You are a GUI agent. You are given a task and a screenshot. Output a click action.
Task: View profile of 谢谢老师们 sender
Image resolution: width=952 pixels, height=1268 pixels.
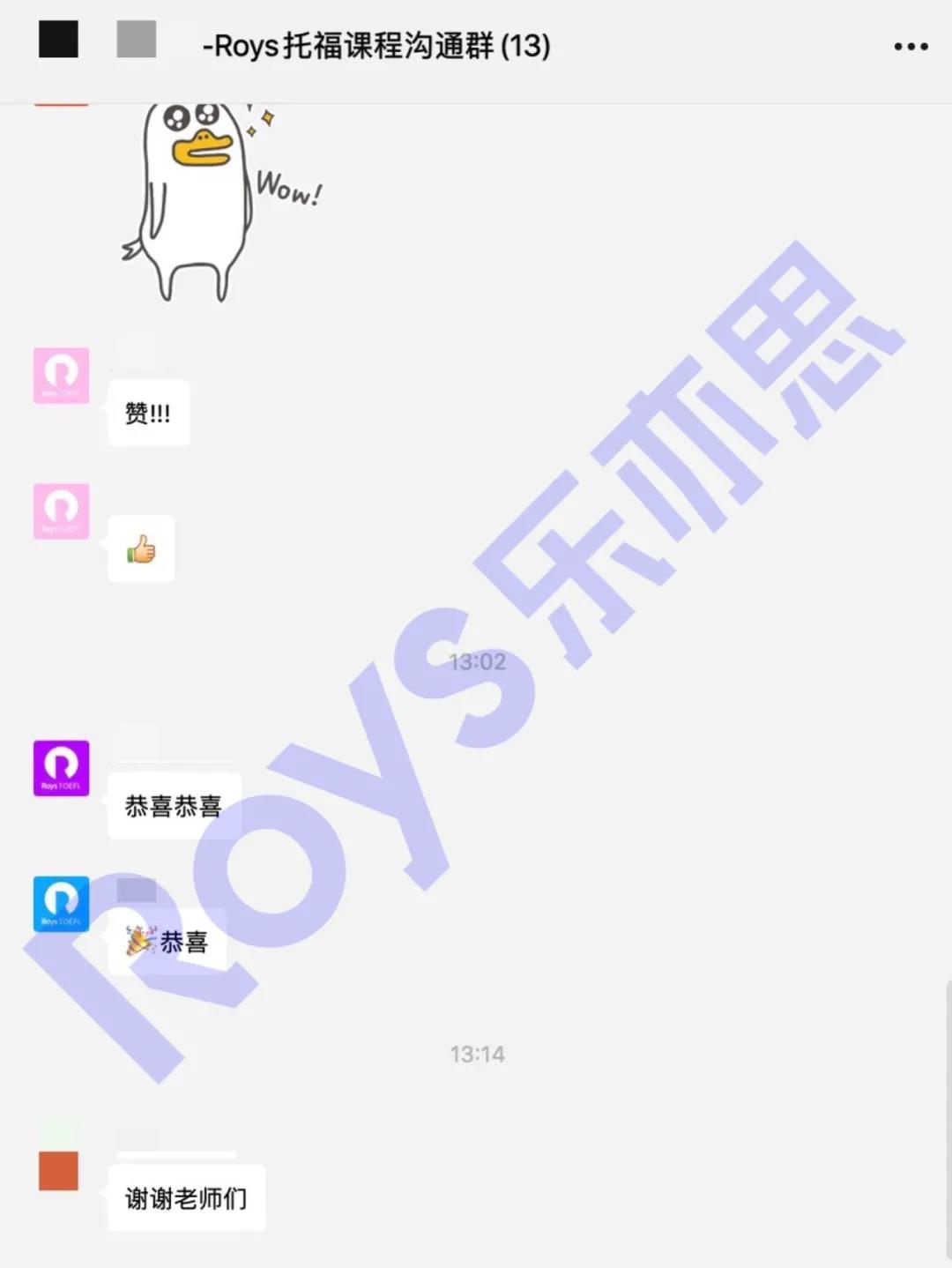(x=58, y=1170)
